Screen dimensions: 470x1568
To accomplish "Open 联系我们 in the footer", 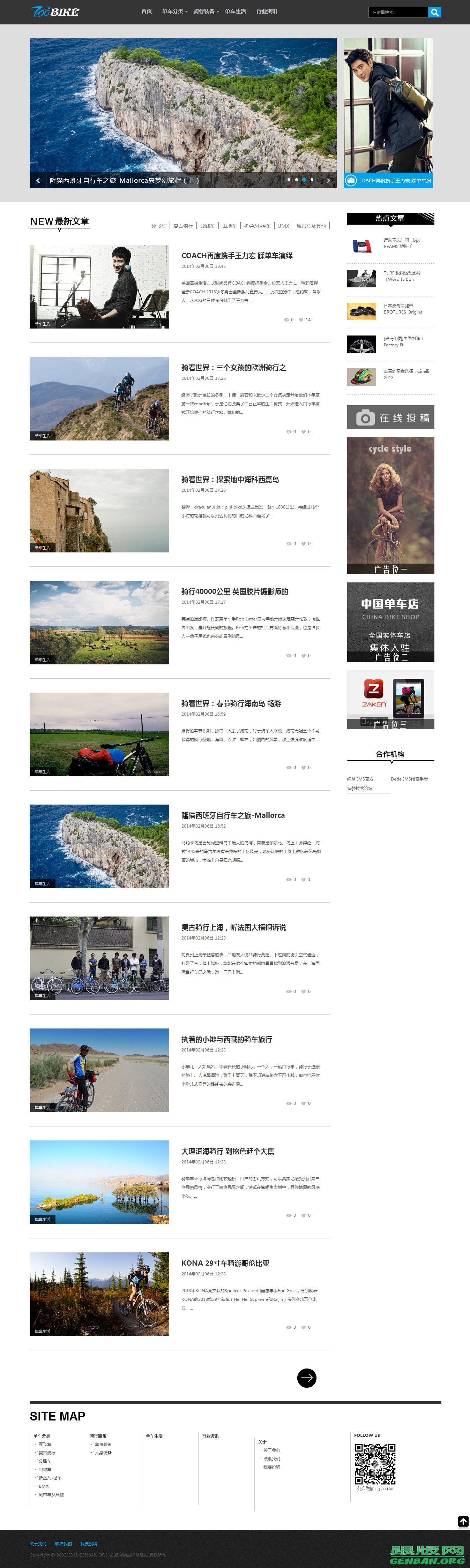I will click(x=271, y=1458).
